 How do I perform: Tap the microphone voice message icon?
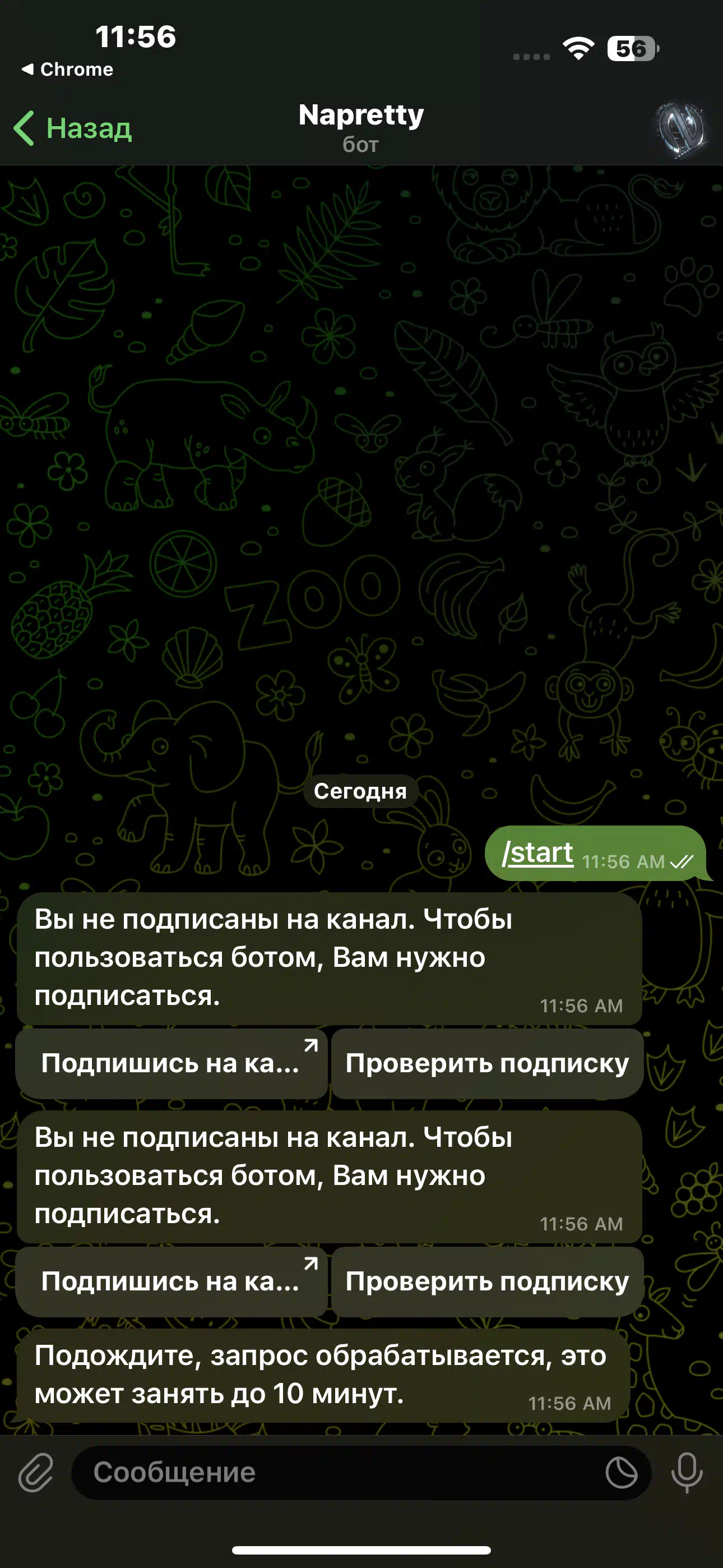687,1473
